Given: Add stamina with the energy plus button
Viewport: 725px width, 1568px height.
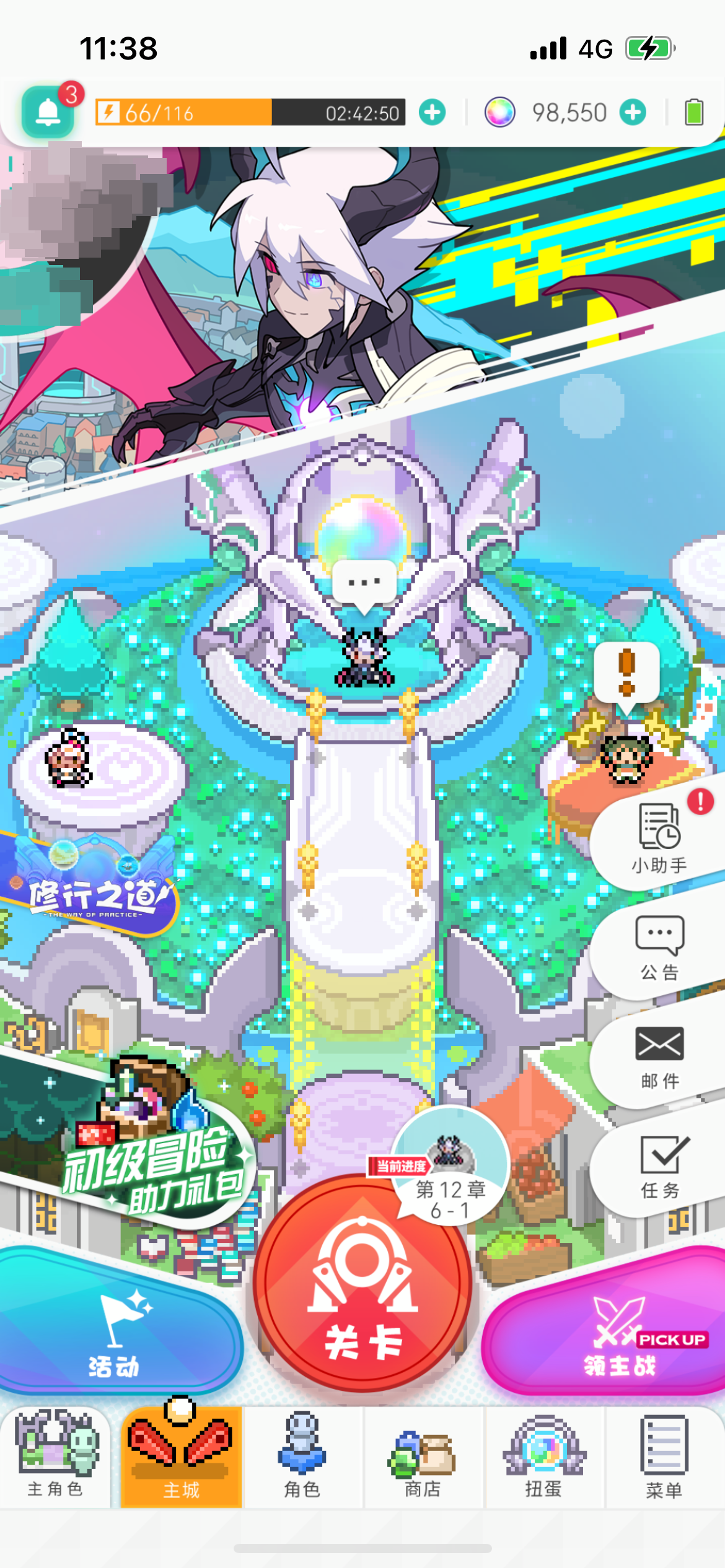Looking at the screenshot, I should [x=432, y=113].
